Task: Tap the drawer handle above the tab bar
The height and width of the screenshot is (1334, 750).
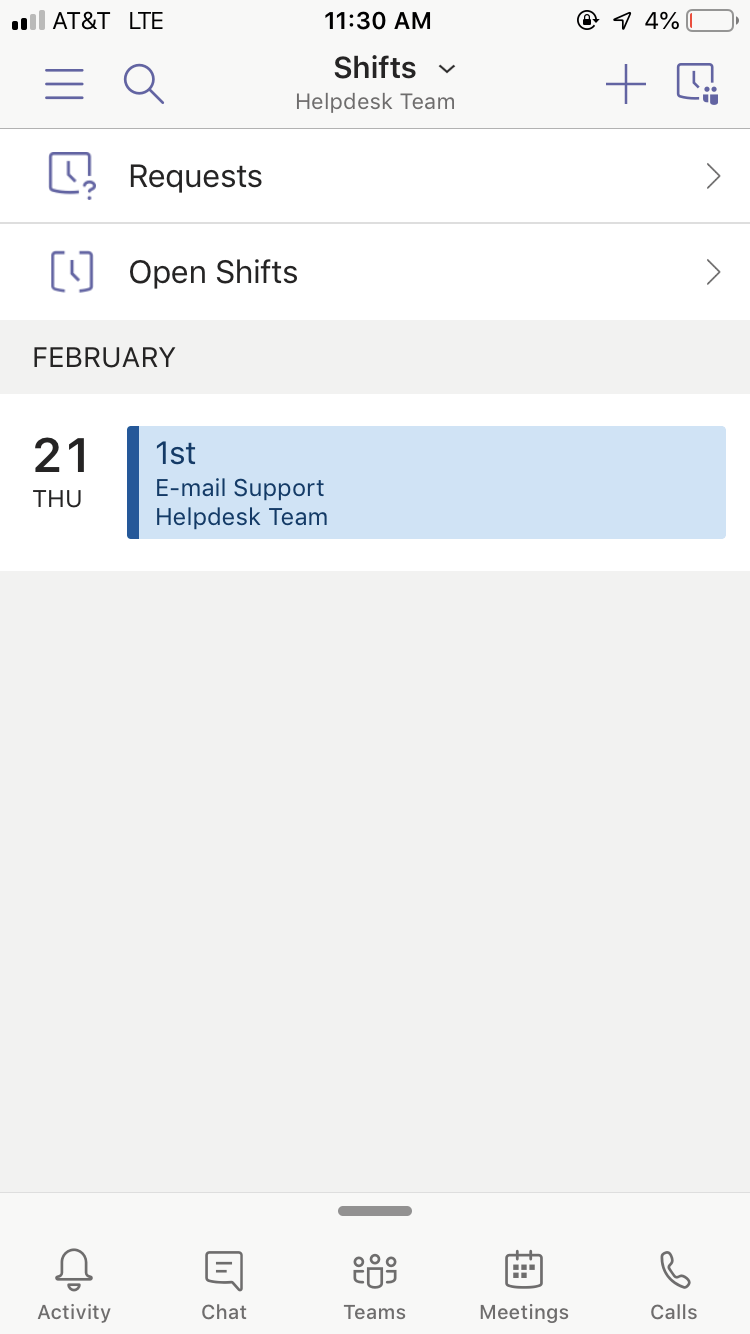Action: point(375,1211)
